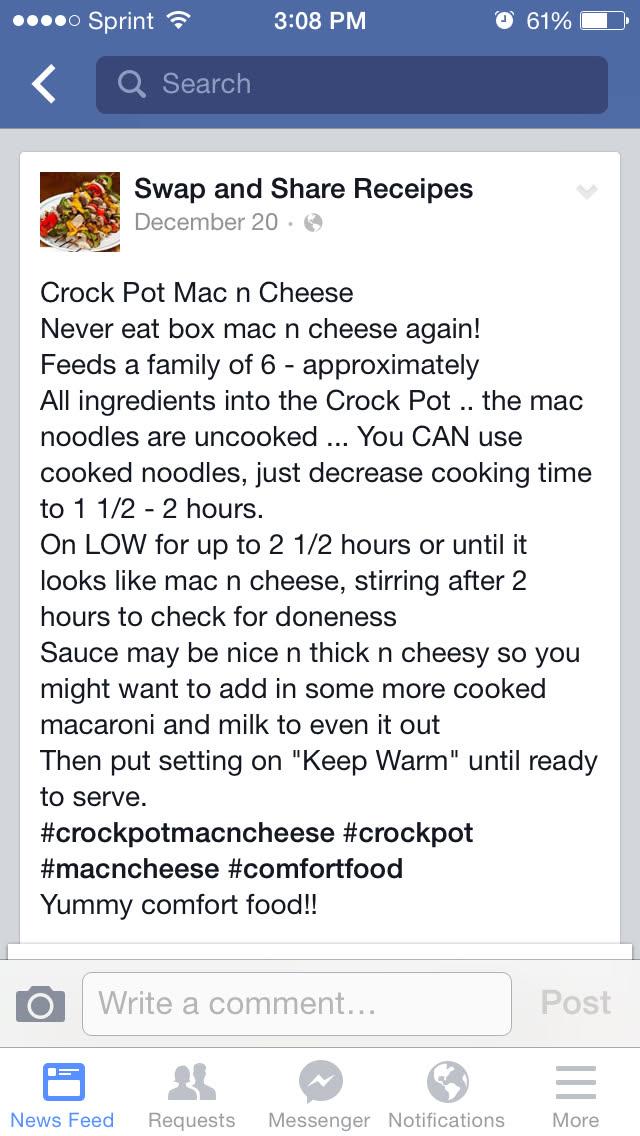Open the Search field
Screen dimensions: 640x1136
pyautogui.click(x=351, y=85)
